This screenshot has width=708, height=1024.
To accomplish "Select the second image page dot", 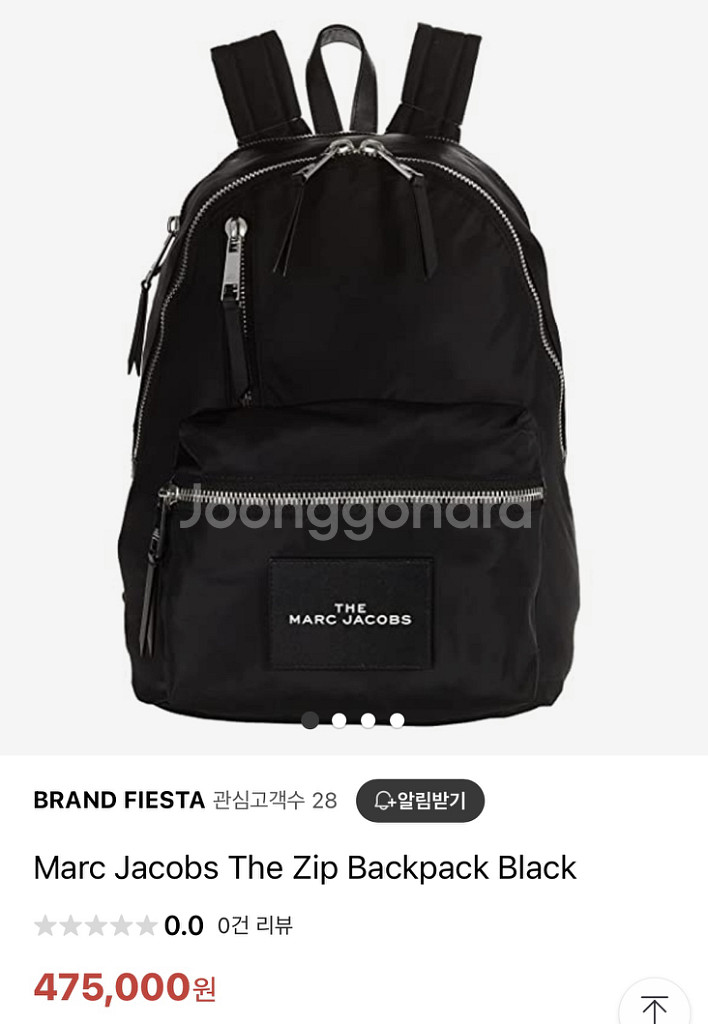I will [x=339, y=720].
